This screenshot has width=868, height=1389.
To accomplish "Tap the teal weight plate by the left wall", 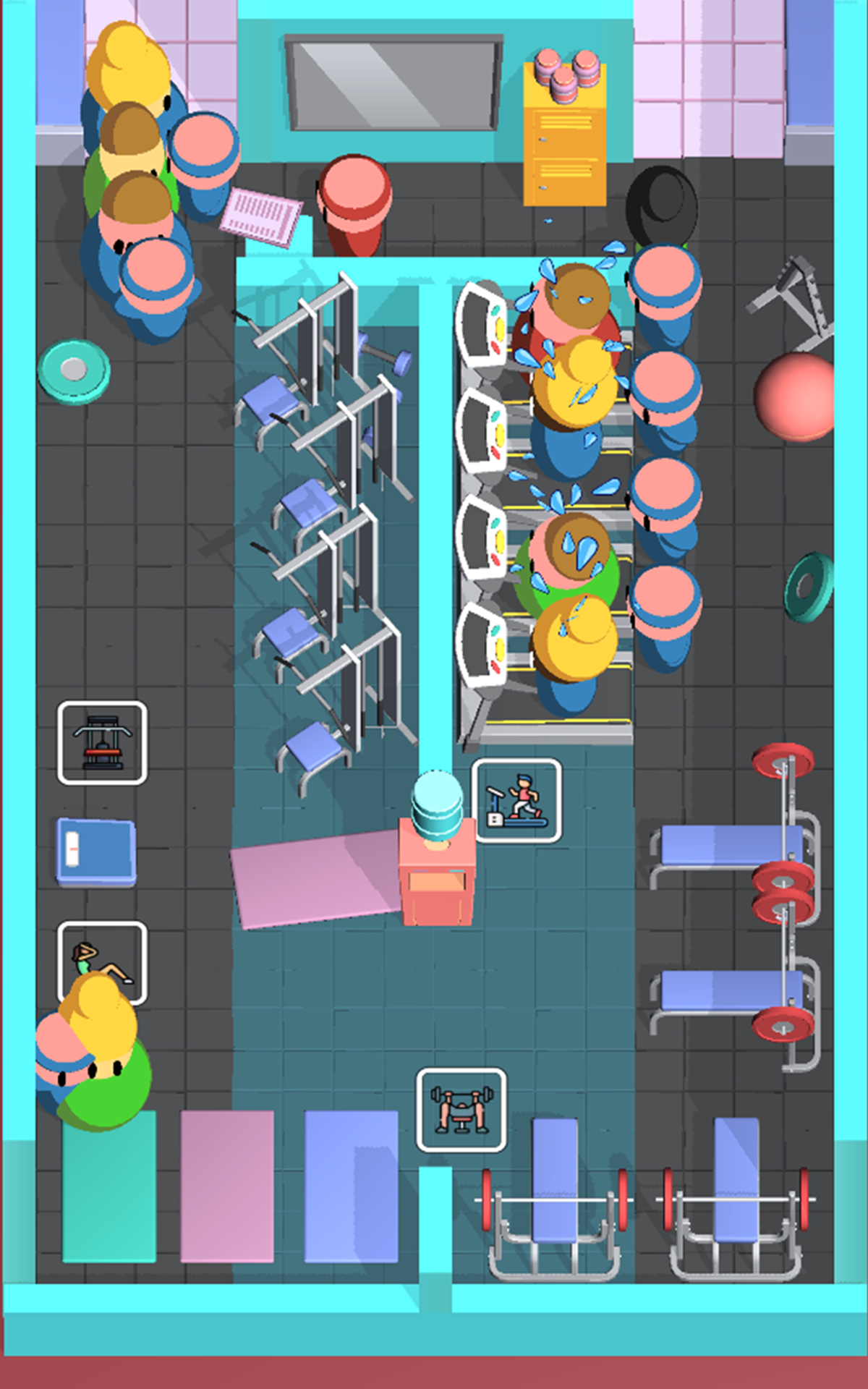I will 72,373.
